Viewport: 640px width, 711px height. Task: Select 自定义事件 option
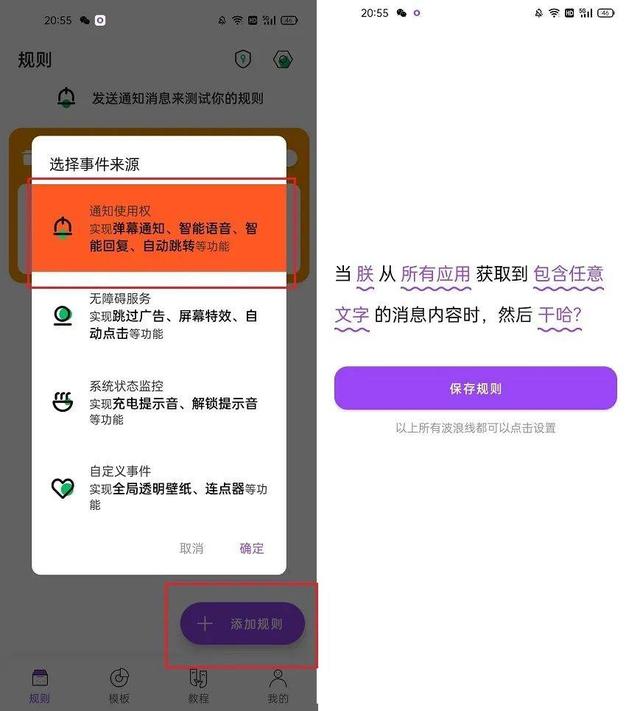160,488
